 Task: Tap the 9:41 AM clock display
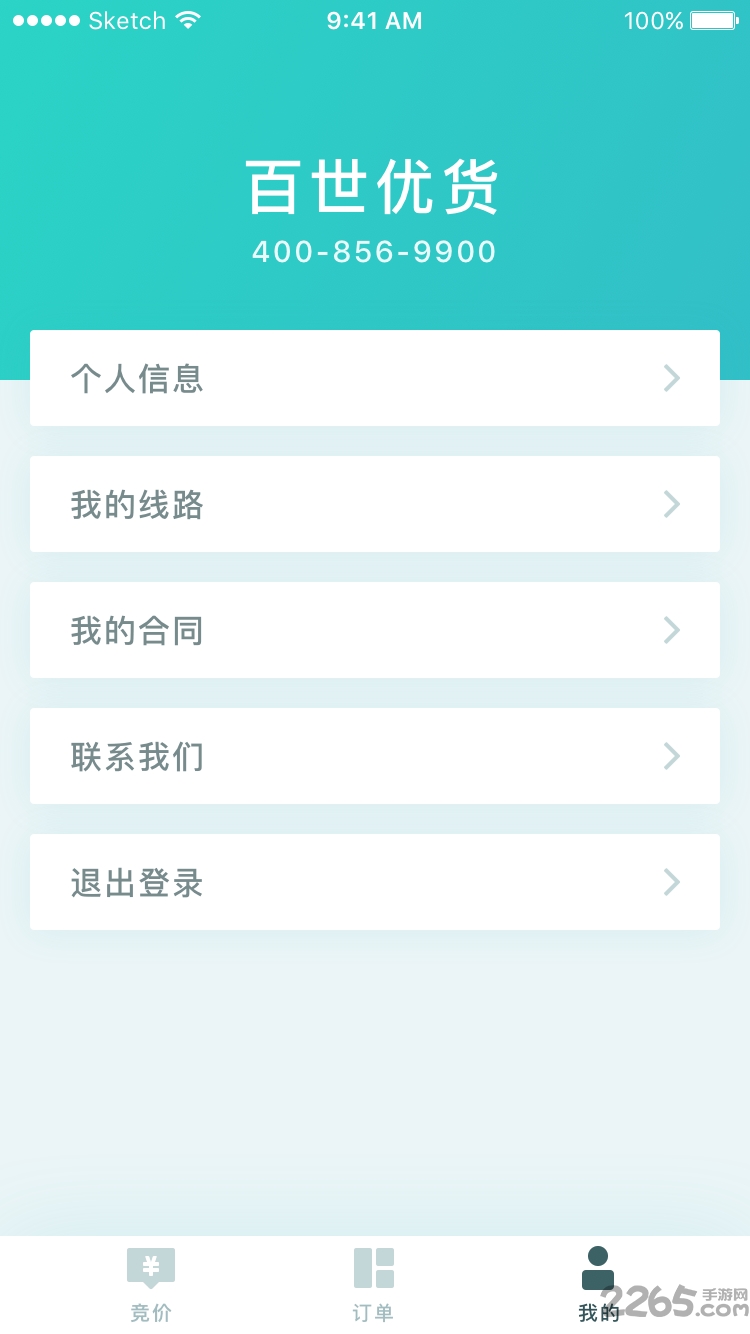coord(374,20)
